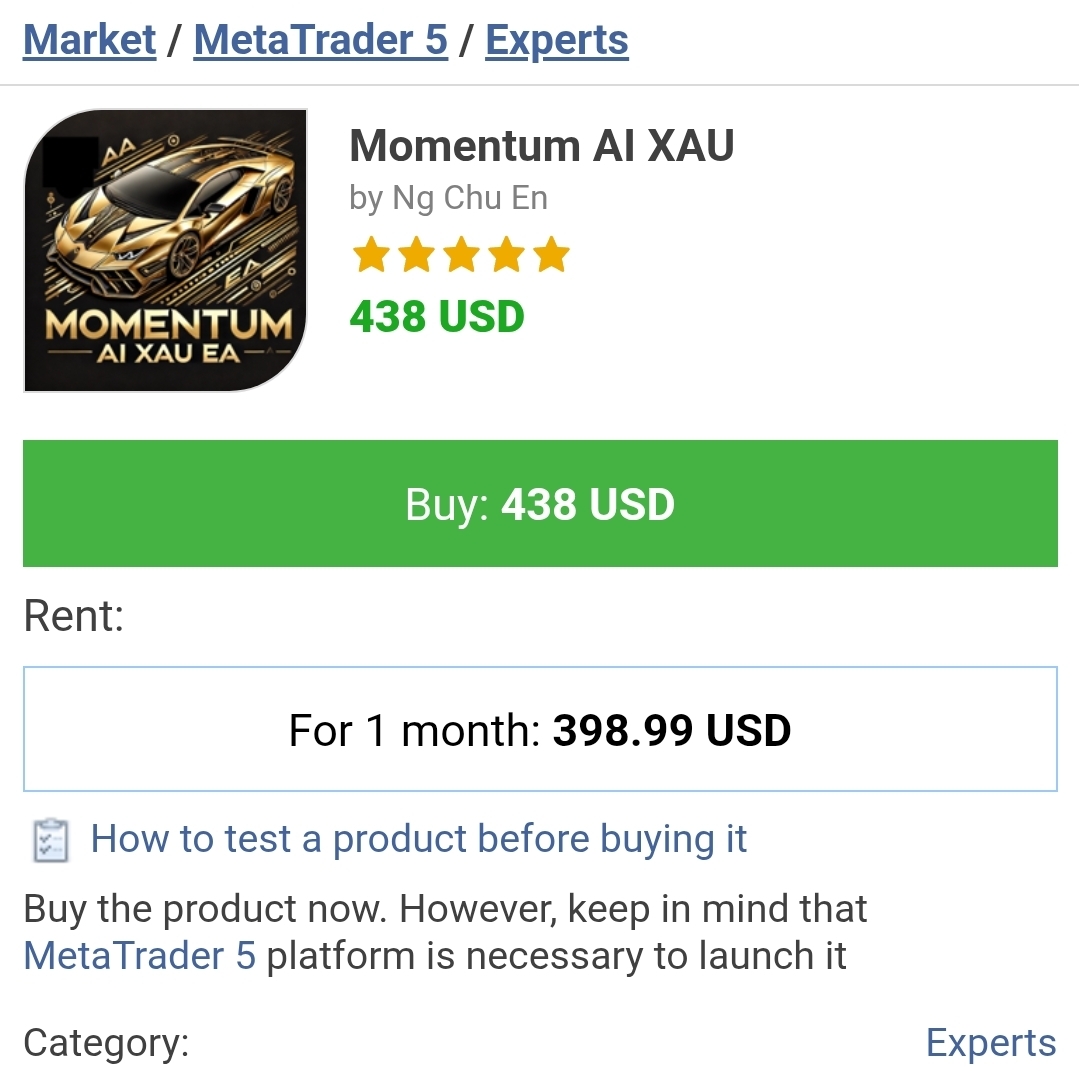Rent for 1 month at 398.99 USD
This screenshot has width=1079, height=1071.
tap(540, 730)
